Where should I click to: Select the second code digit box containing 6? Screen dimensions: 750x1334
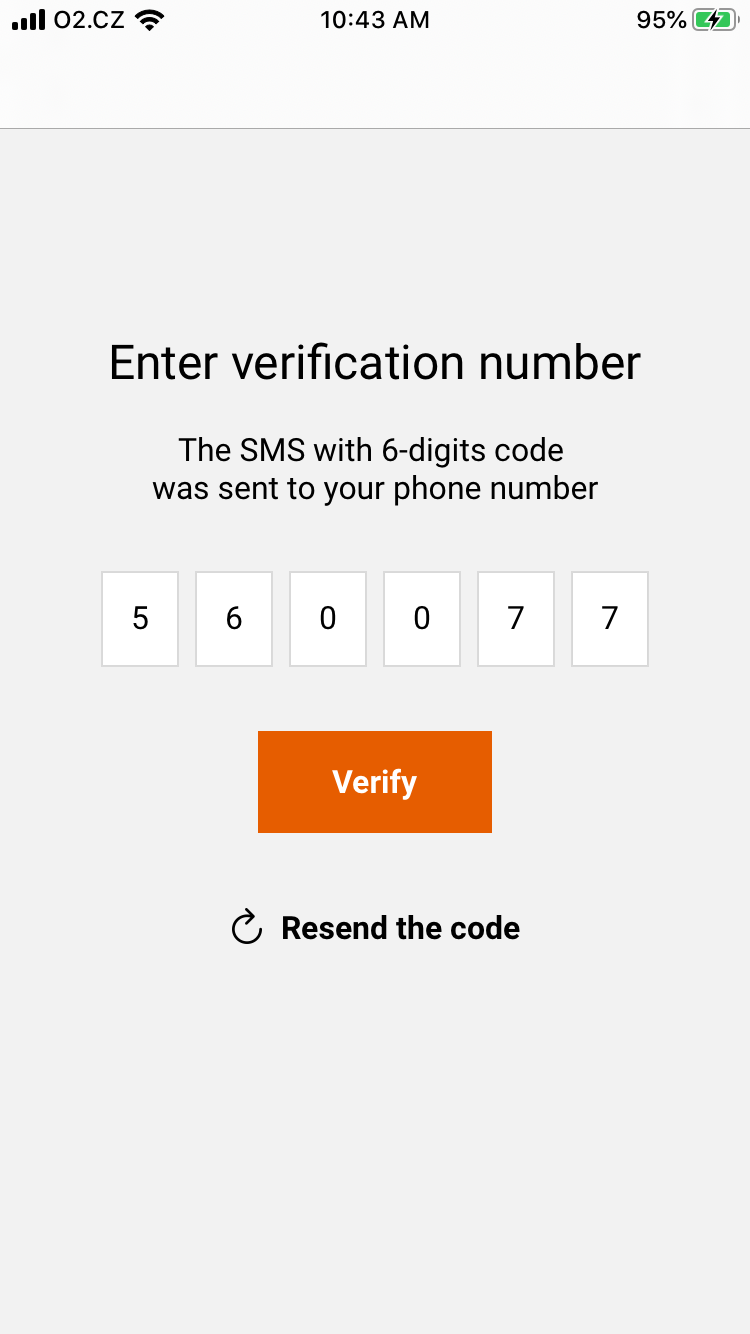tap(234, 619)
